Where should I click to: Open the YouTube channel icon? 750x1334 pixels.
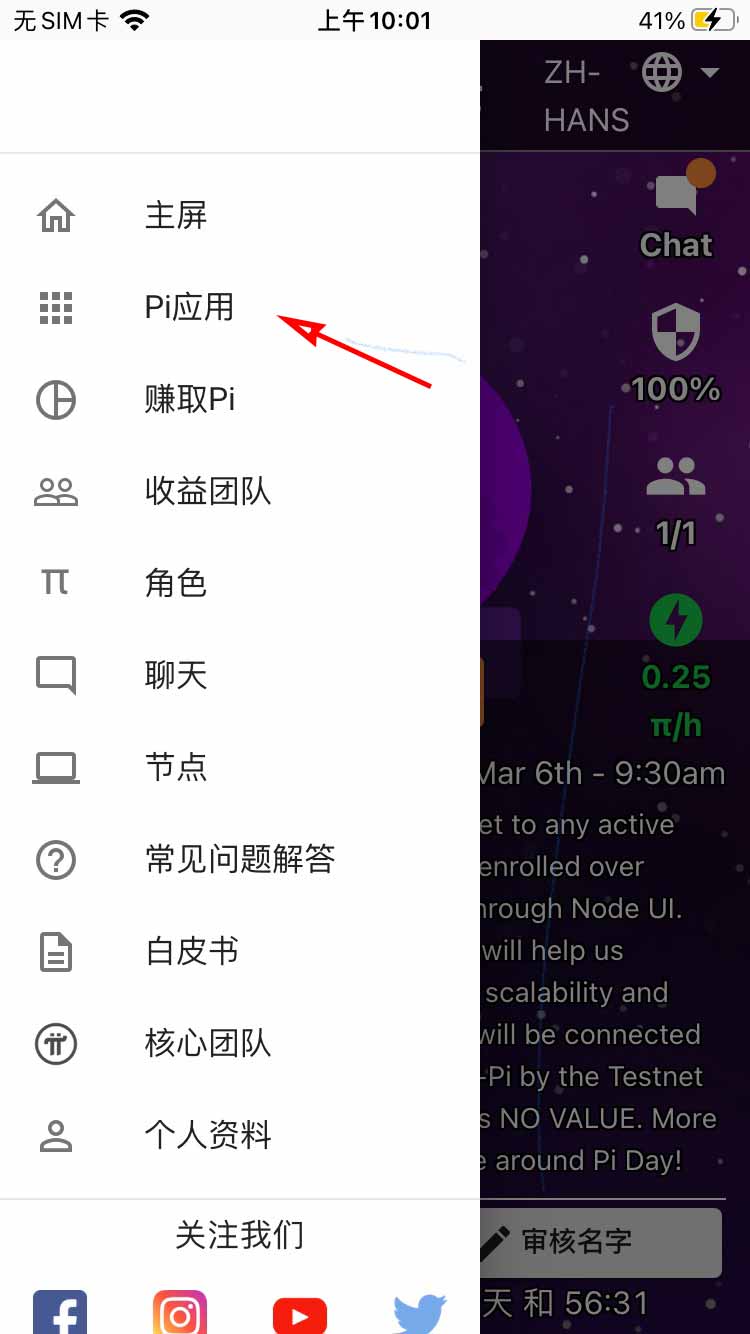(x=299, y=1315)
